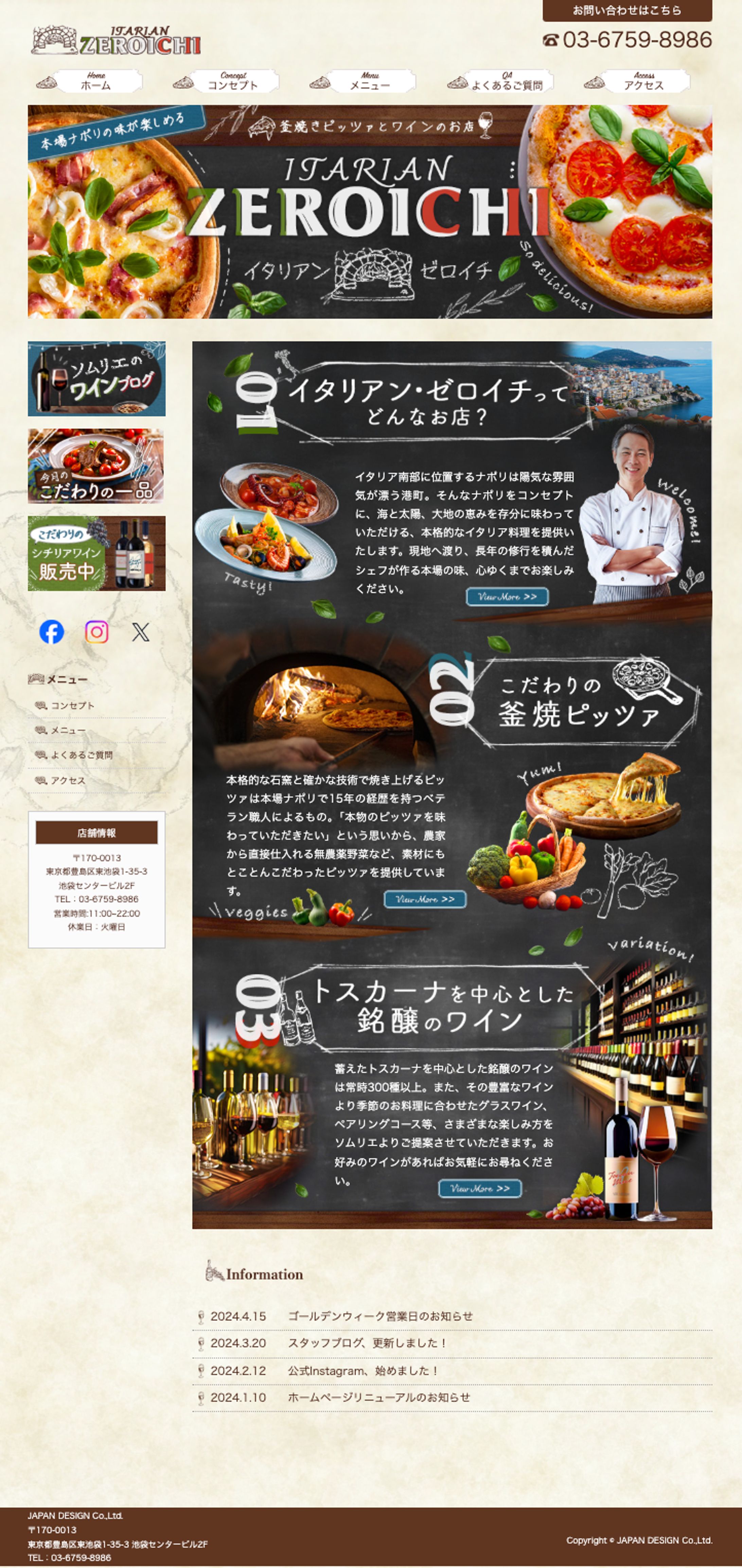The width and height of the screenshot is (742, 1568).
Task: Open the Instagram profile icon
Action: 97,632
